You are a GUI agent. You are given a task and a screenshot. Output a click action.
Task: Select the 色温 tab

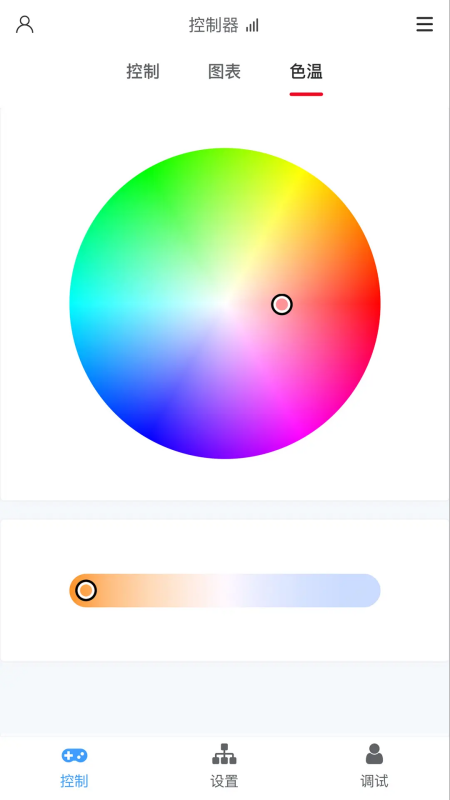[x=306, y=71]
